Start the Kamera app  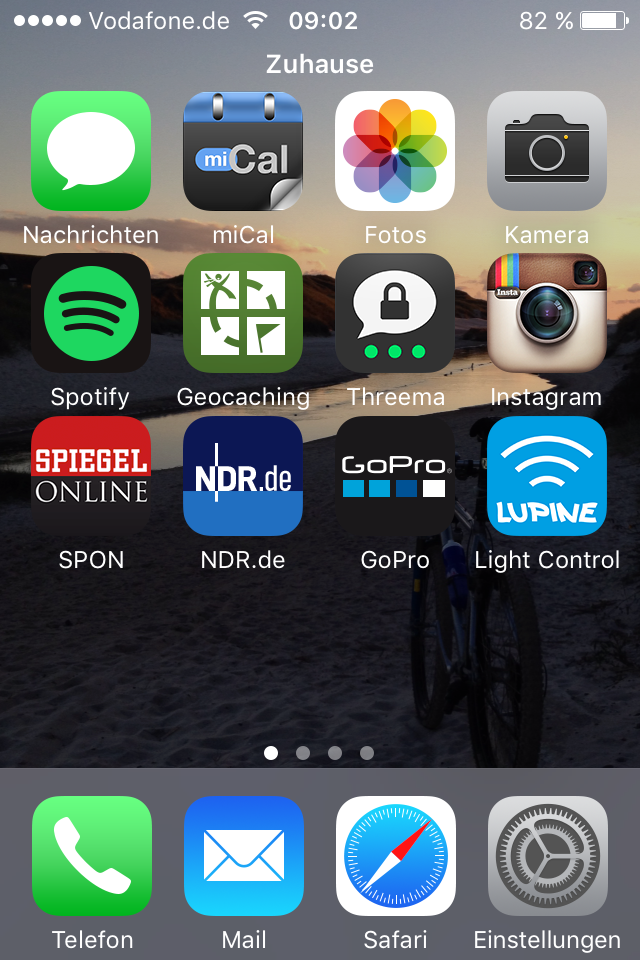[547, 151]
